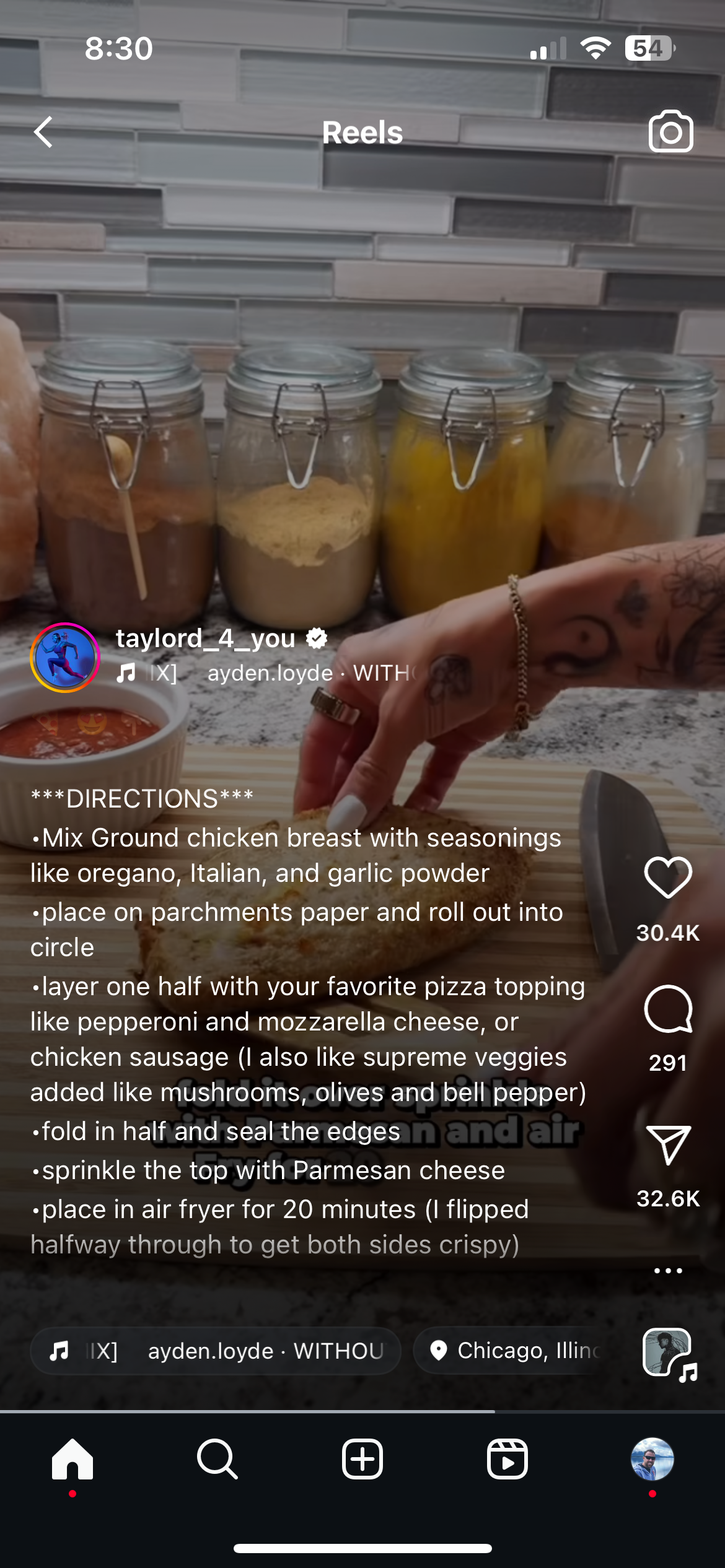Like this reel with the heart icon

pos(668,878)
